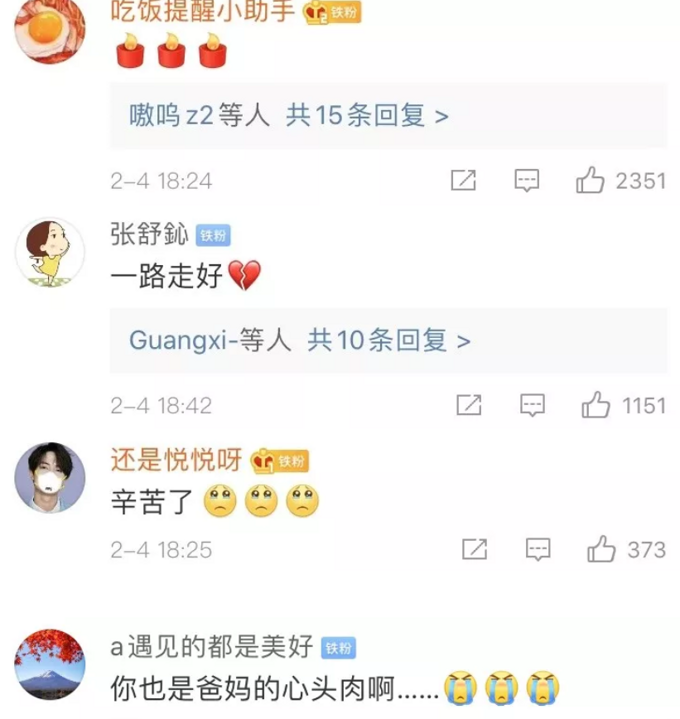Open 张舒鈊's profile avatar

coord(50,252)
